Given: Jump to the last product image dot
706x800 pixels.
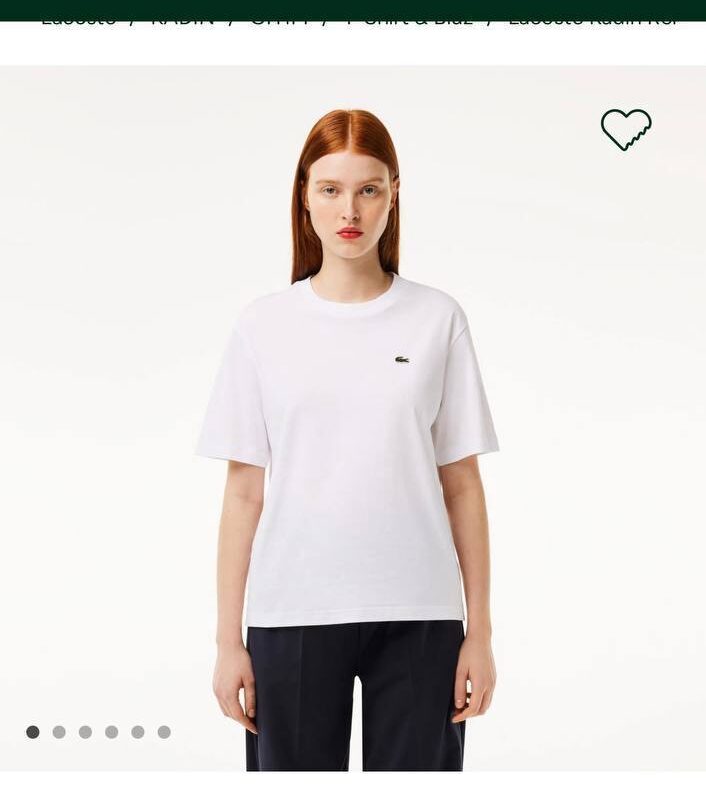Looking at the screenshot, I should pos(164,732).
